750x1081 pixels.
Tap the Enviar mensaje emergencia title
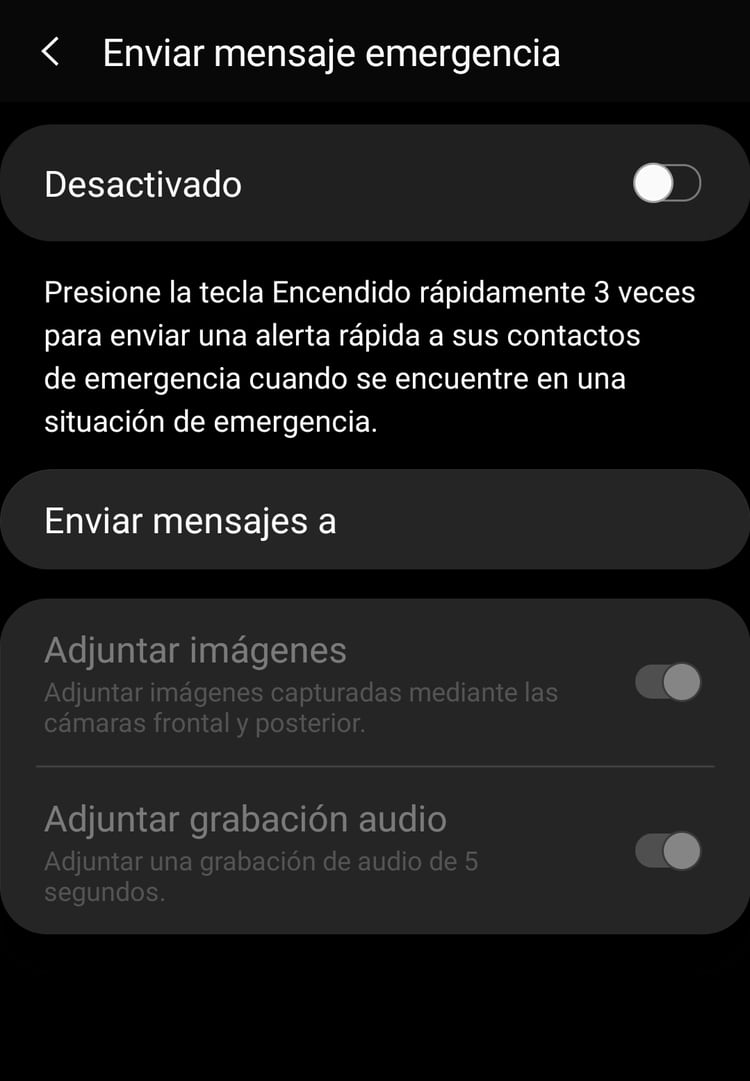(x=329, y=52)
